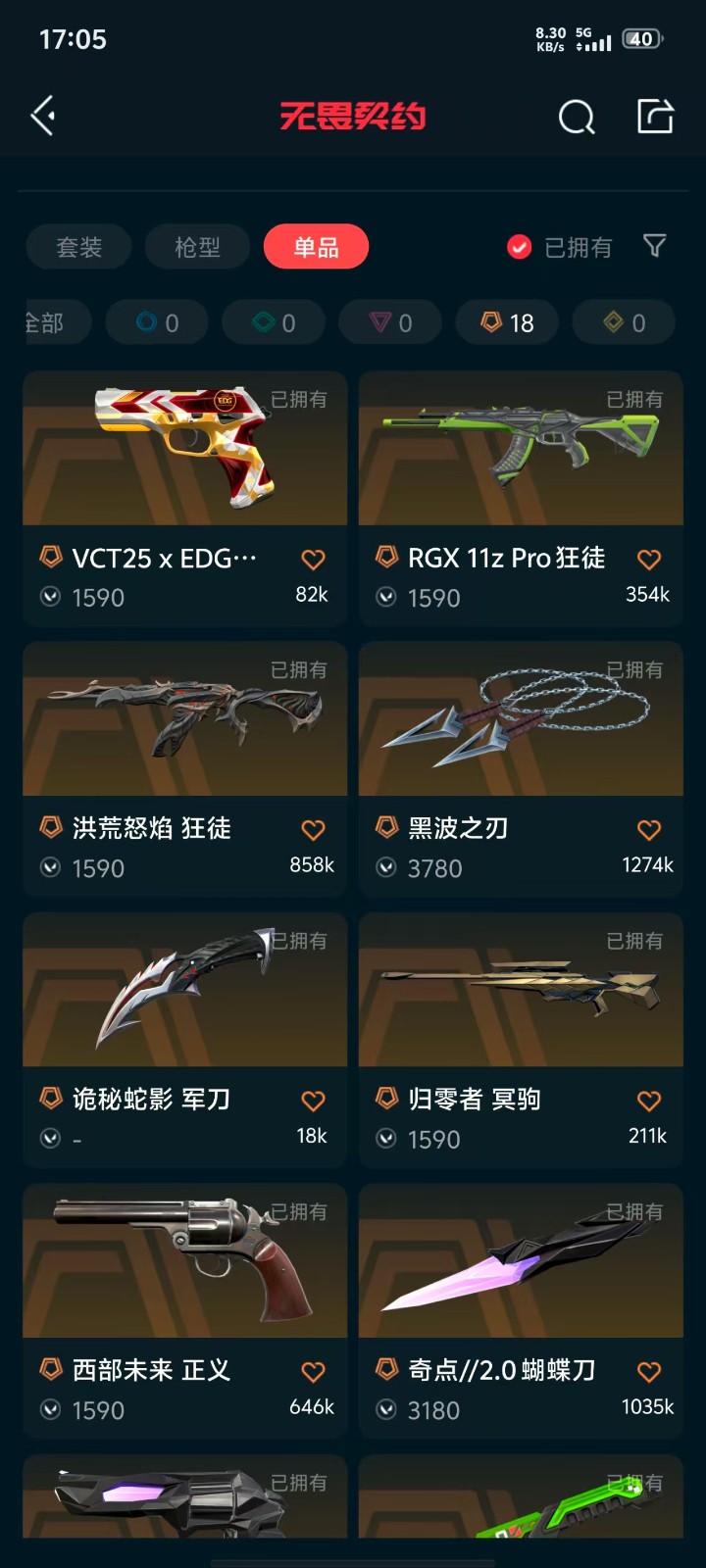Viewport: 706px width, 1568px height.
Task: Like the 诡秘蛇影 军刀 skin
Action: tap(313, 1101)
